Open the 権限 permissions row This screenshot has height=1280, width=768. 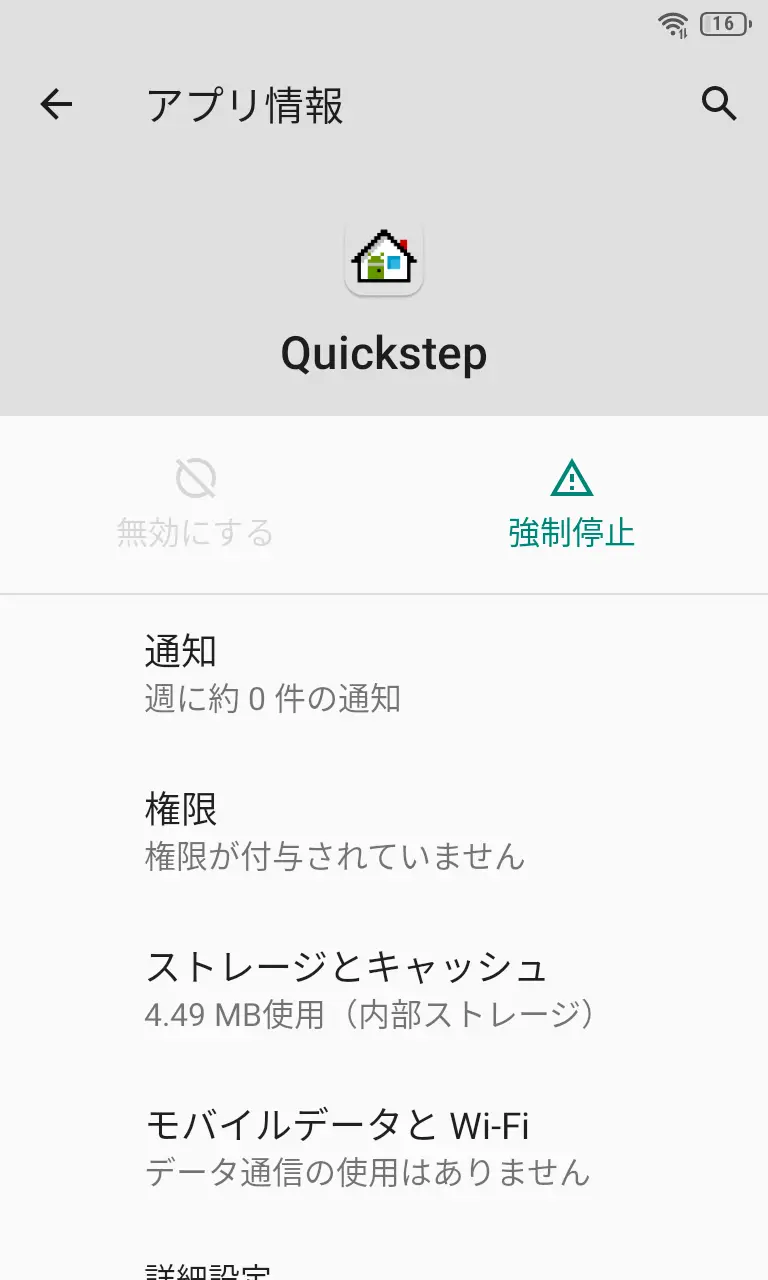[x=384, y=832]
